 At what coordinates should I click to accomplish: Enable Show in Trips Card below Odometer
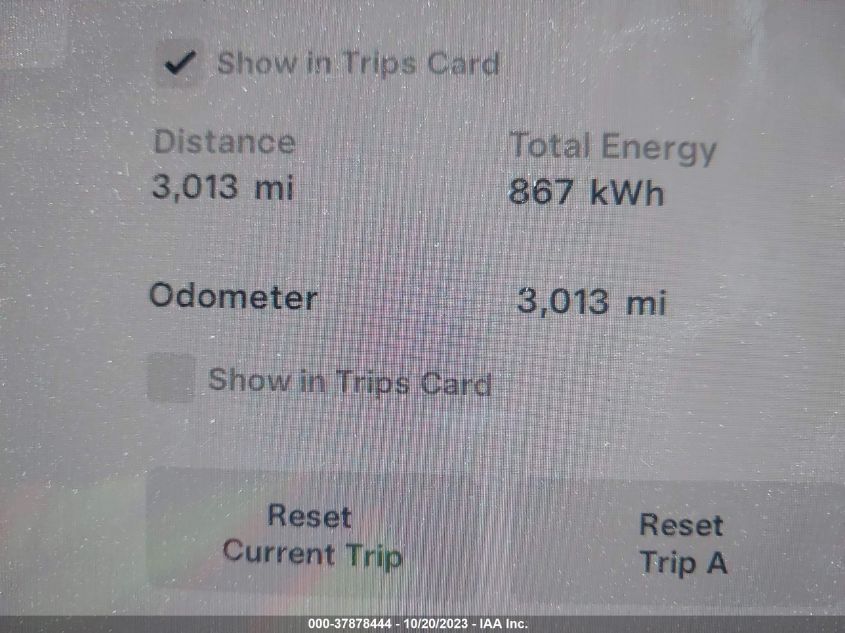[172, 380]
